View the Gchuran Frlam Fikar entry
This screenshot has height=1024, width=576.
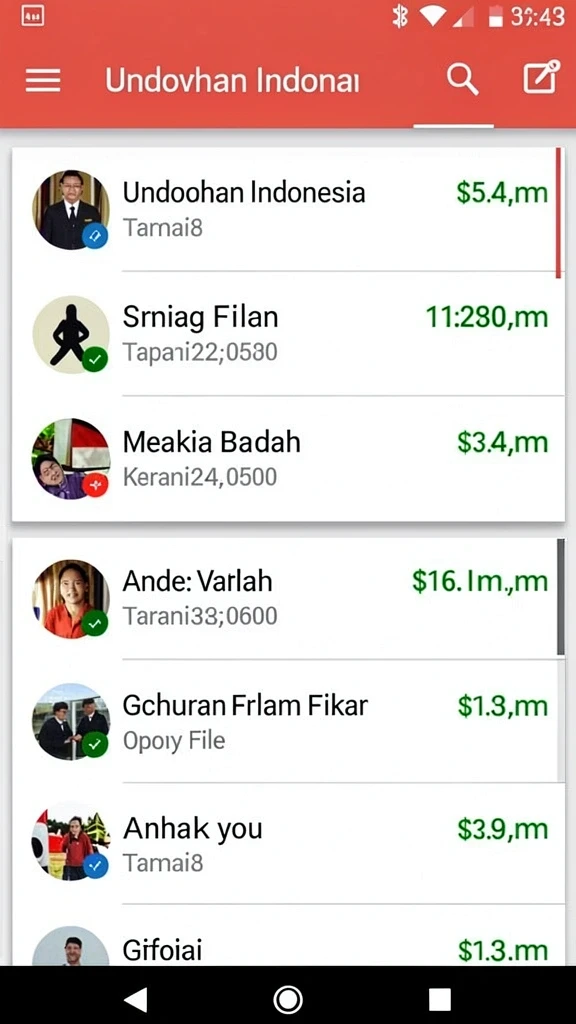[288, 721]
